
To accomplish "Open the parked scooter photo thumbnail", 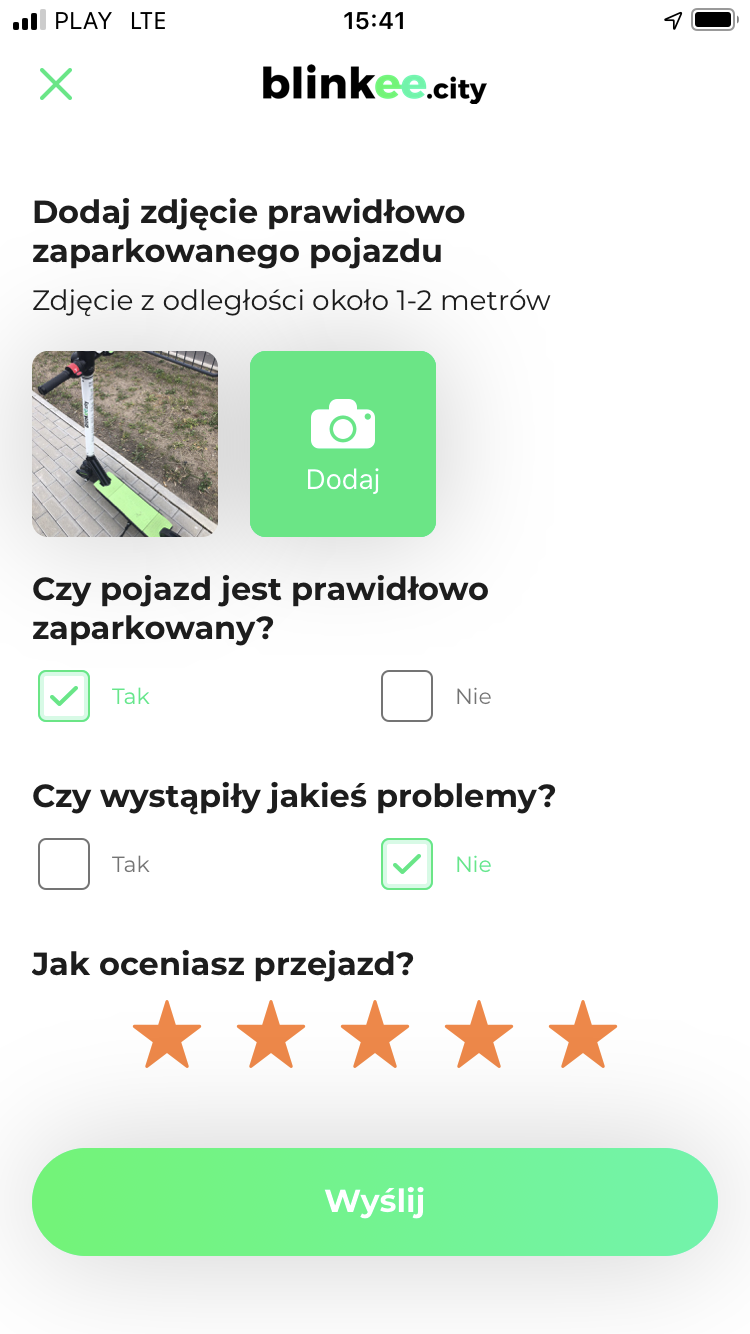I will pyautogui.click(x=125, y=444).
